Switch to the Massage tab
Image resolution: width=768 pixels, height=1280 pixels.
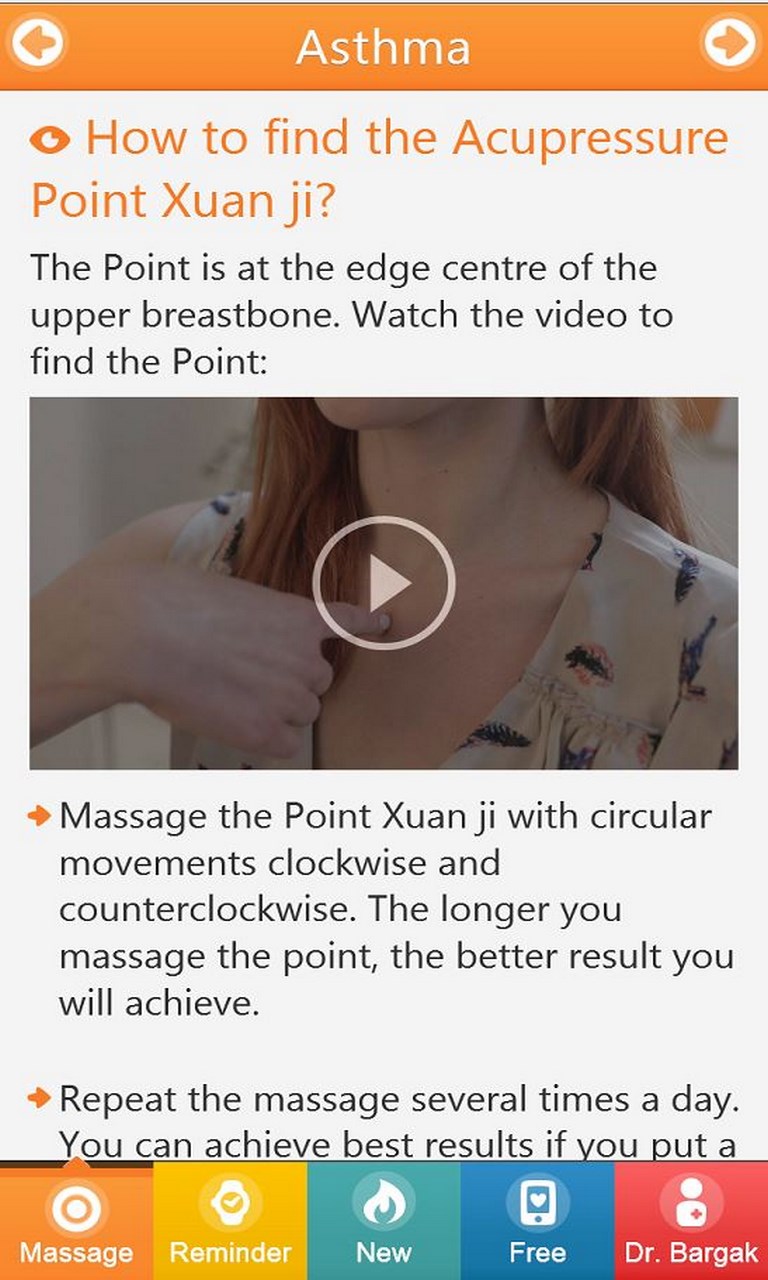[76, 1222]
